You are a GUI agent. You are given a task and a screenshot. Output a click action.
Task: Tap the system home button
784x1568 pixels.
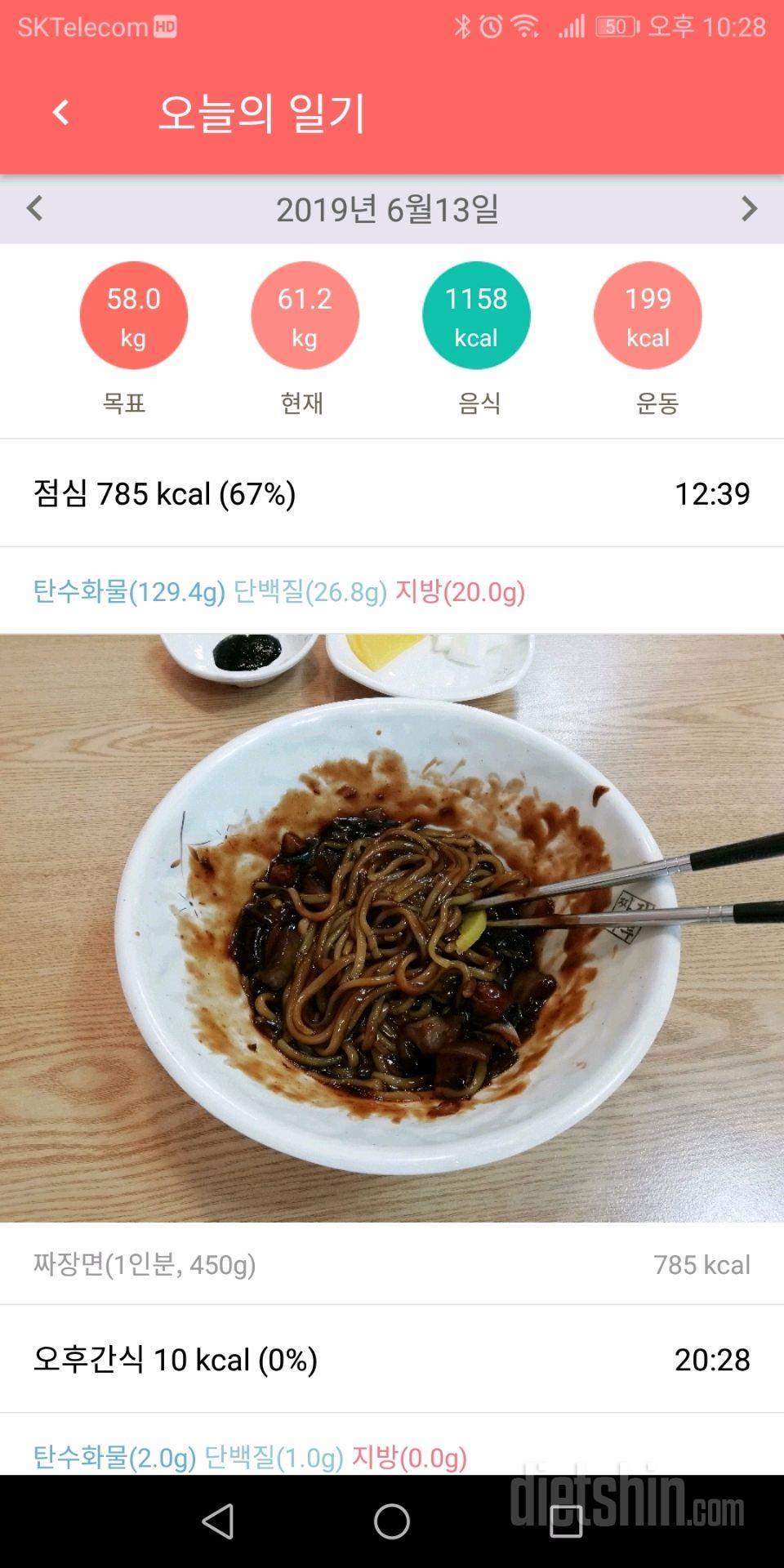pos(392,1521)
